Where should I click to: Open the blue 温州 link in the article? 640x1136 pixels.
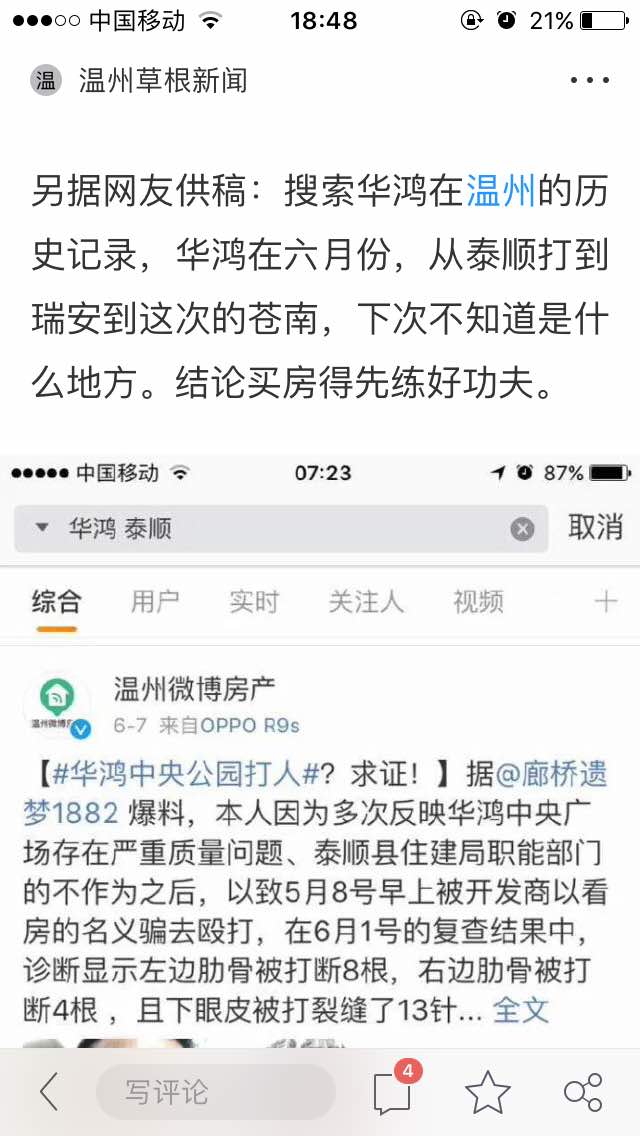coord(502,190)
